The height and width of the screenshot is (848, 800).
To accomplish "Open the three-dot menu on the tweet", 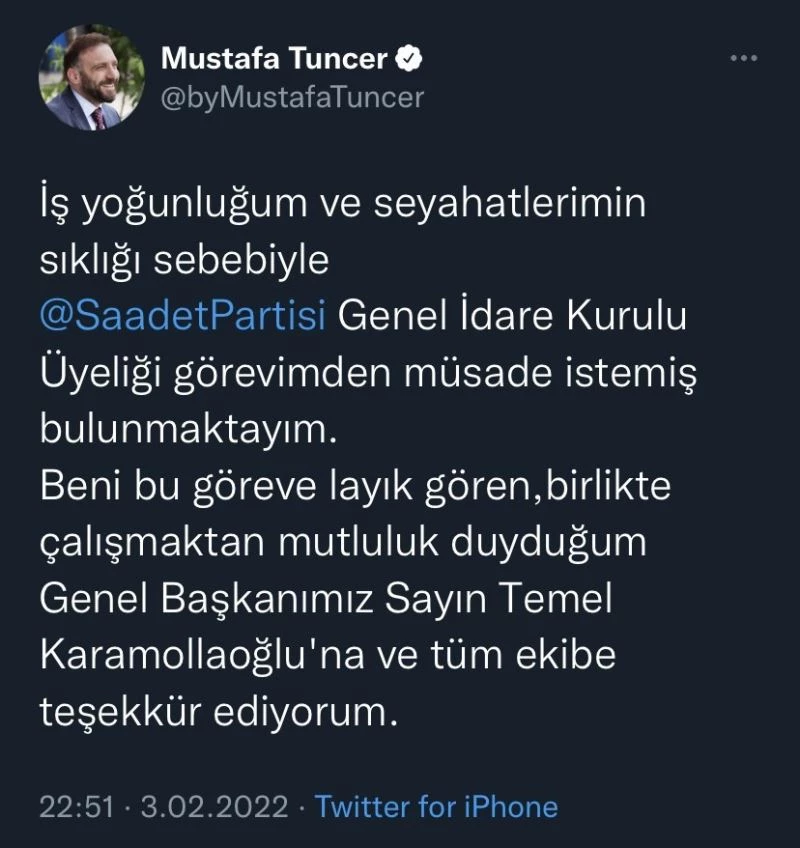I will [x=744, y=59].
